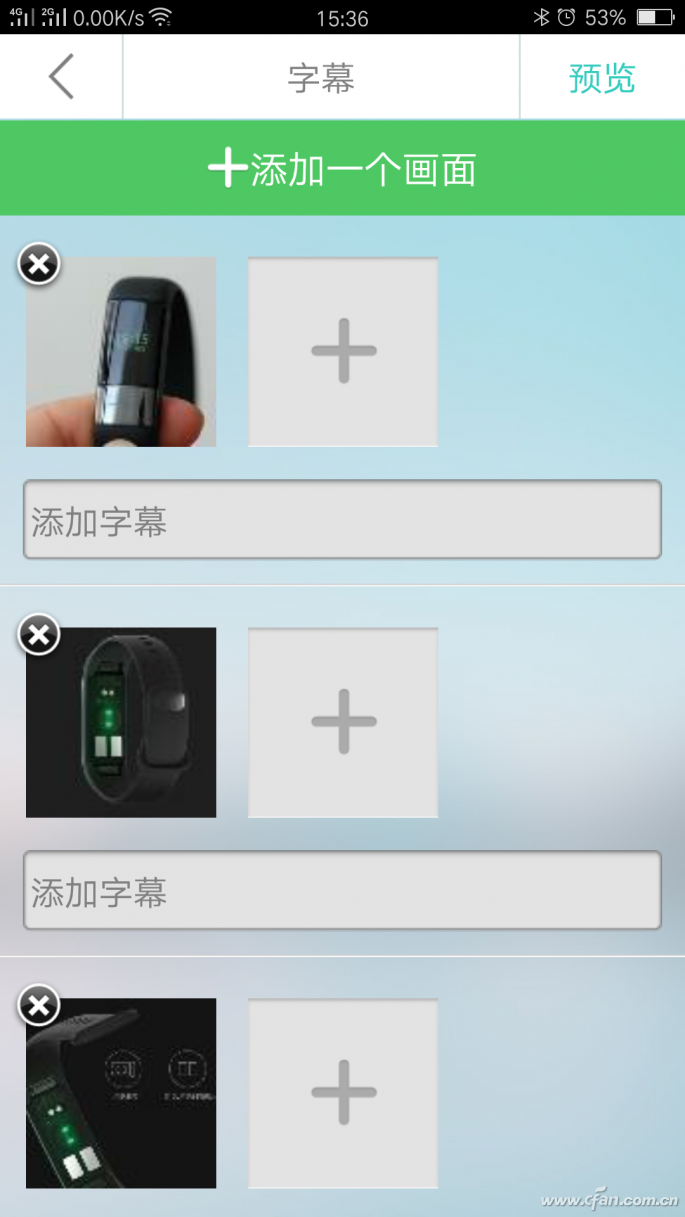Go back using the top-left arrow
The height and width of the screenshot is (1217, 685).
pos(61,77)
